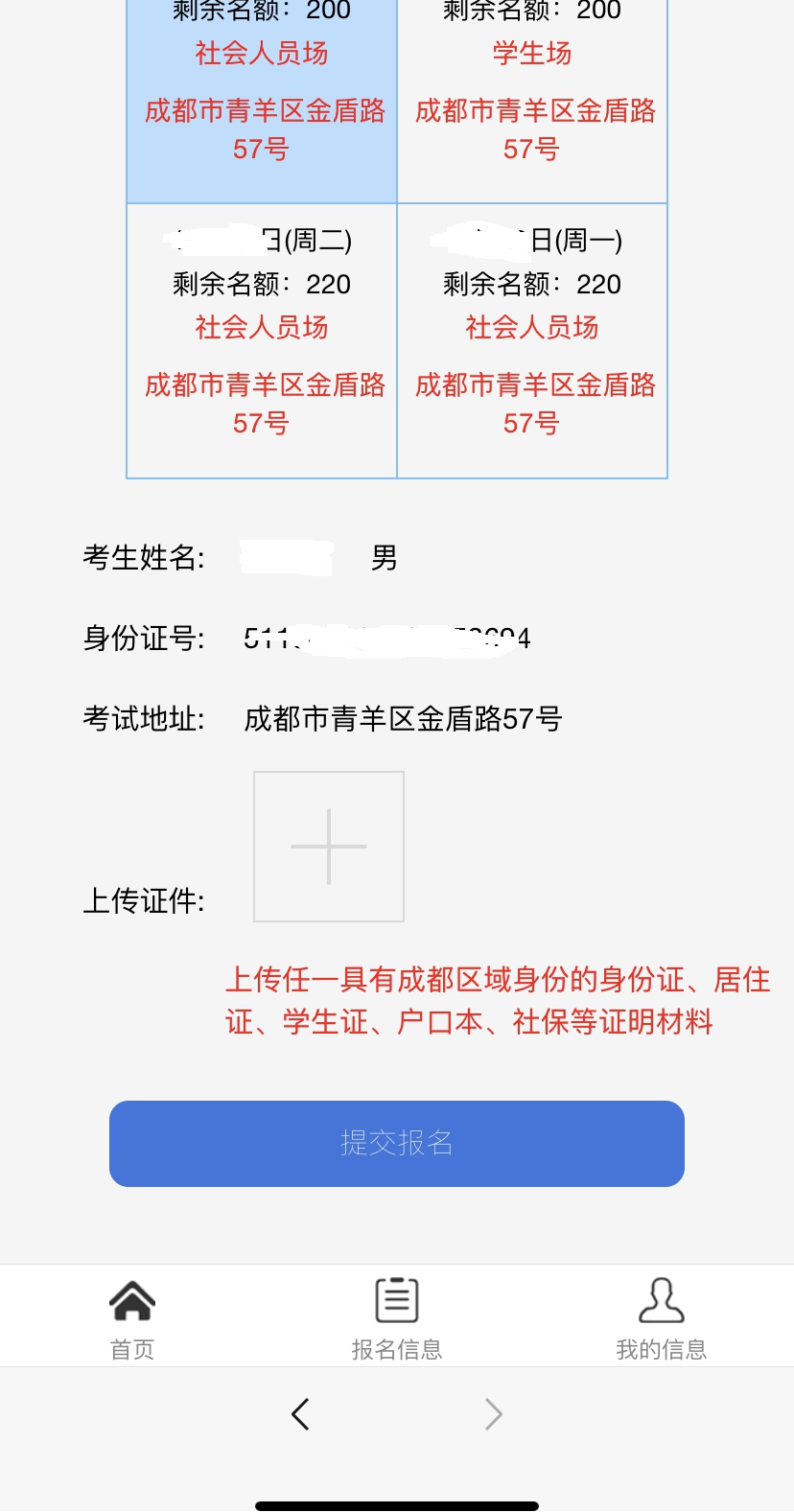The height and width of the screenshot is (1512, 794).
Task: Choose the 周二 社会人员场 session
Action: click(x=262, y=340)
